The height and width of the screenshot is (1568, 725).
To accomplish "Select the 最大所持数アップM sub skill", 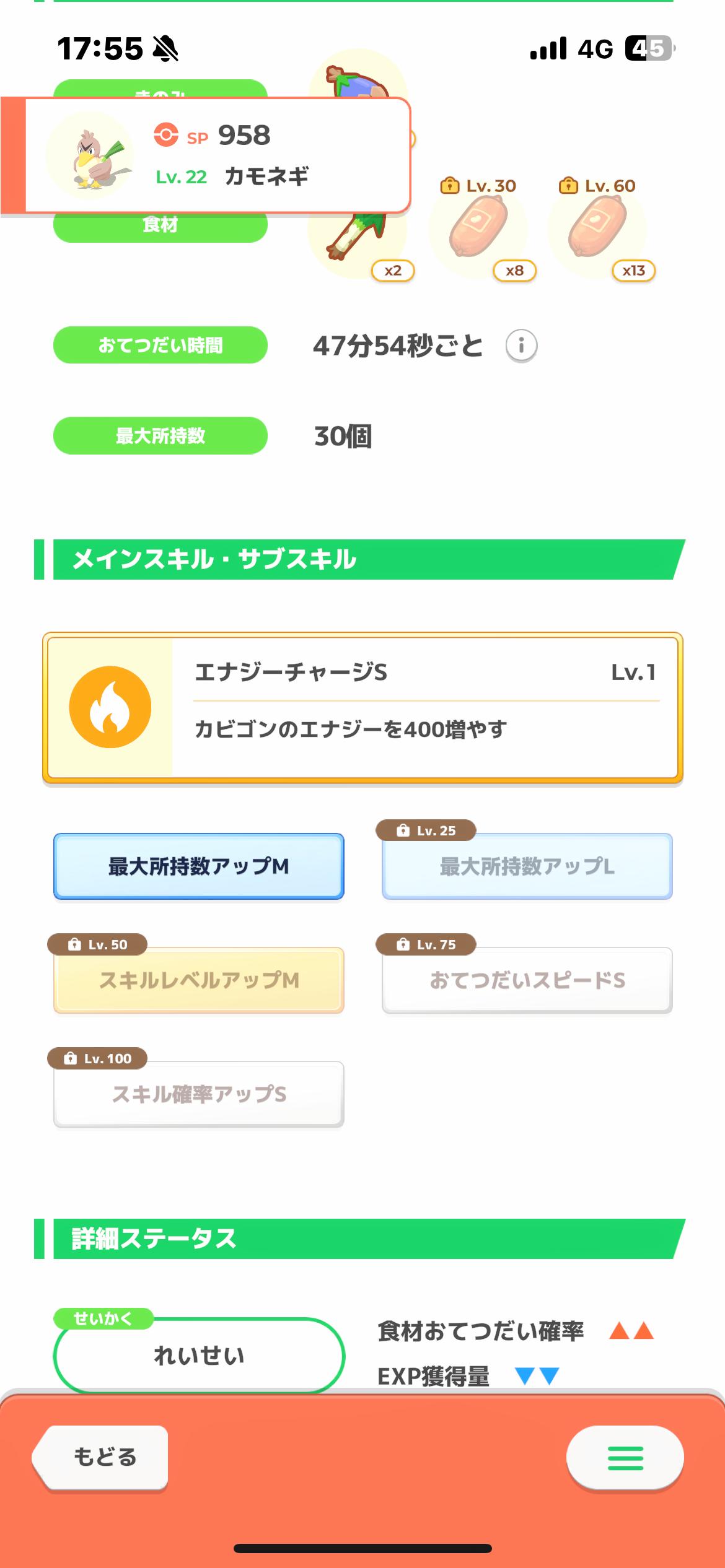I will pyautogui.click(x=199, y=866).
